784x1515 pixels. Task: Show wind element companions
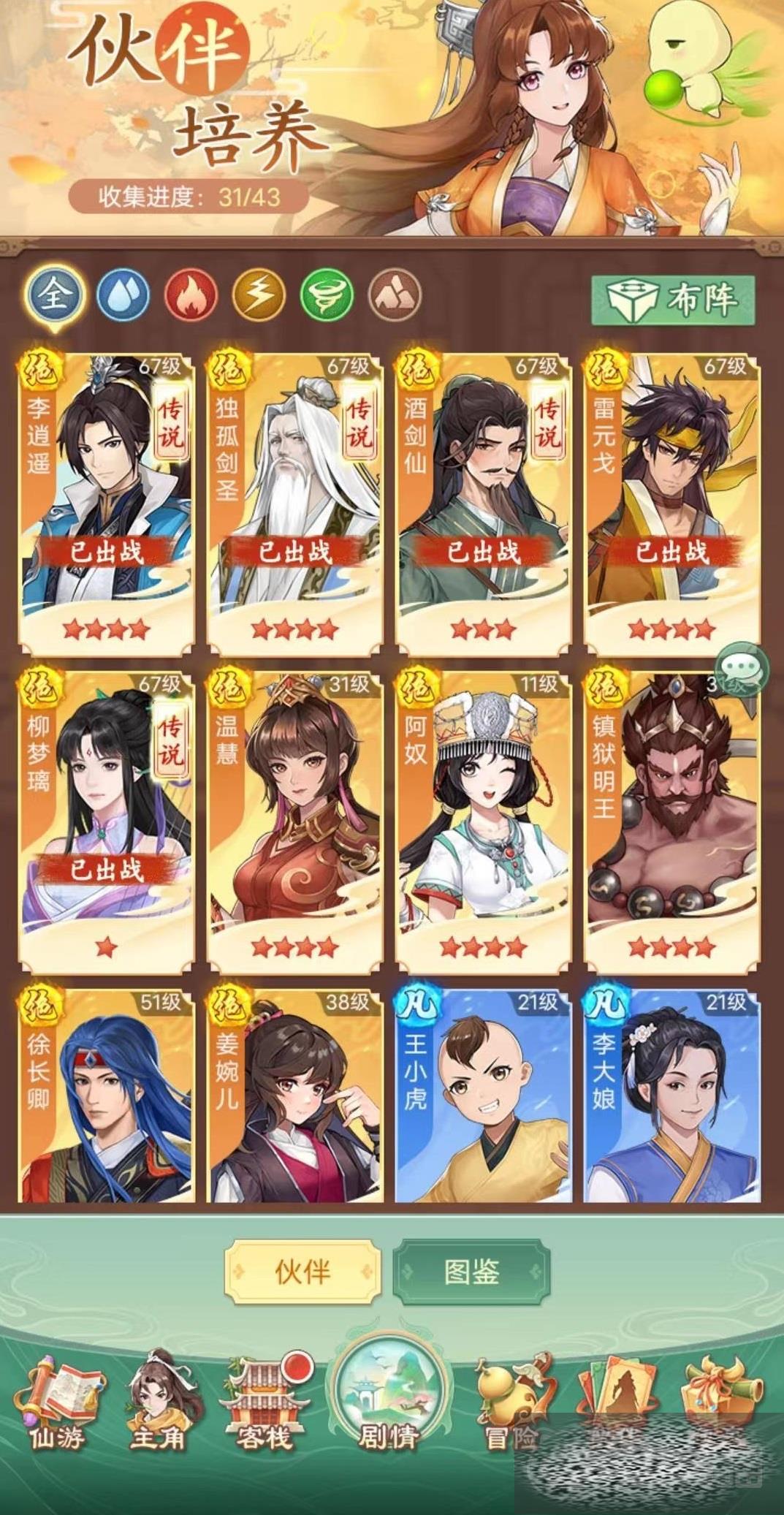click(x=327, y=296)
